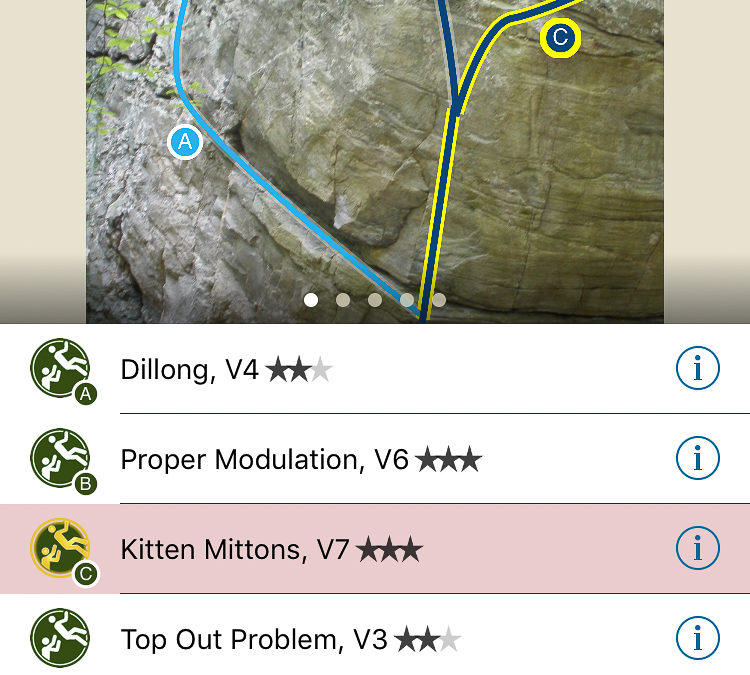Open info for Kitten Mittons
This screenshot has height=675, width=750.
click(x=697, y=548)
